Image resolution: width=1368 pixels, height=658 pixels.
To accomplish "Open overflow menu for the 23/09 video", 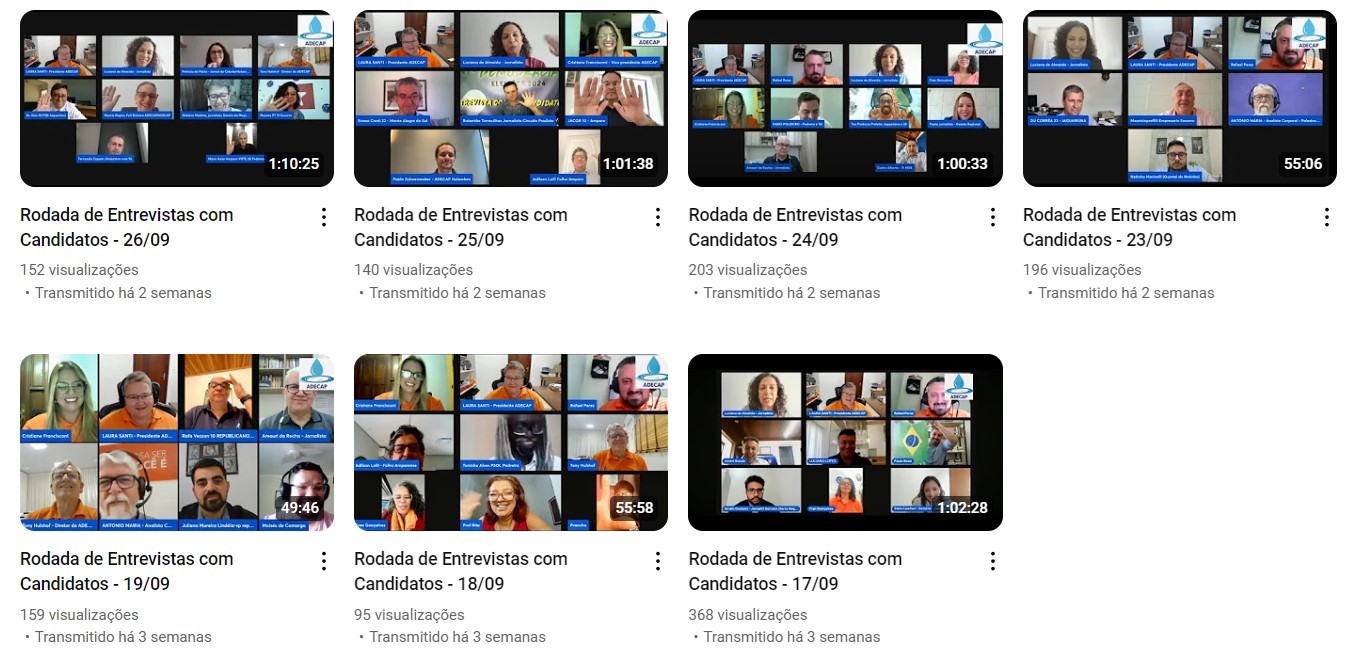I will coord(1326,217).
